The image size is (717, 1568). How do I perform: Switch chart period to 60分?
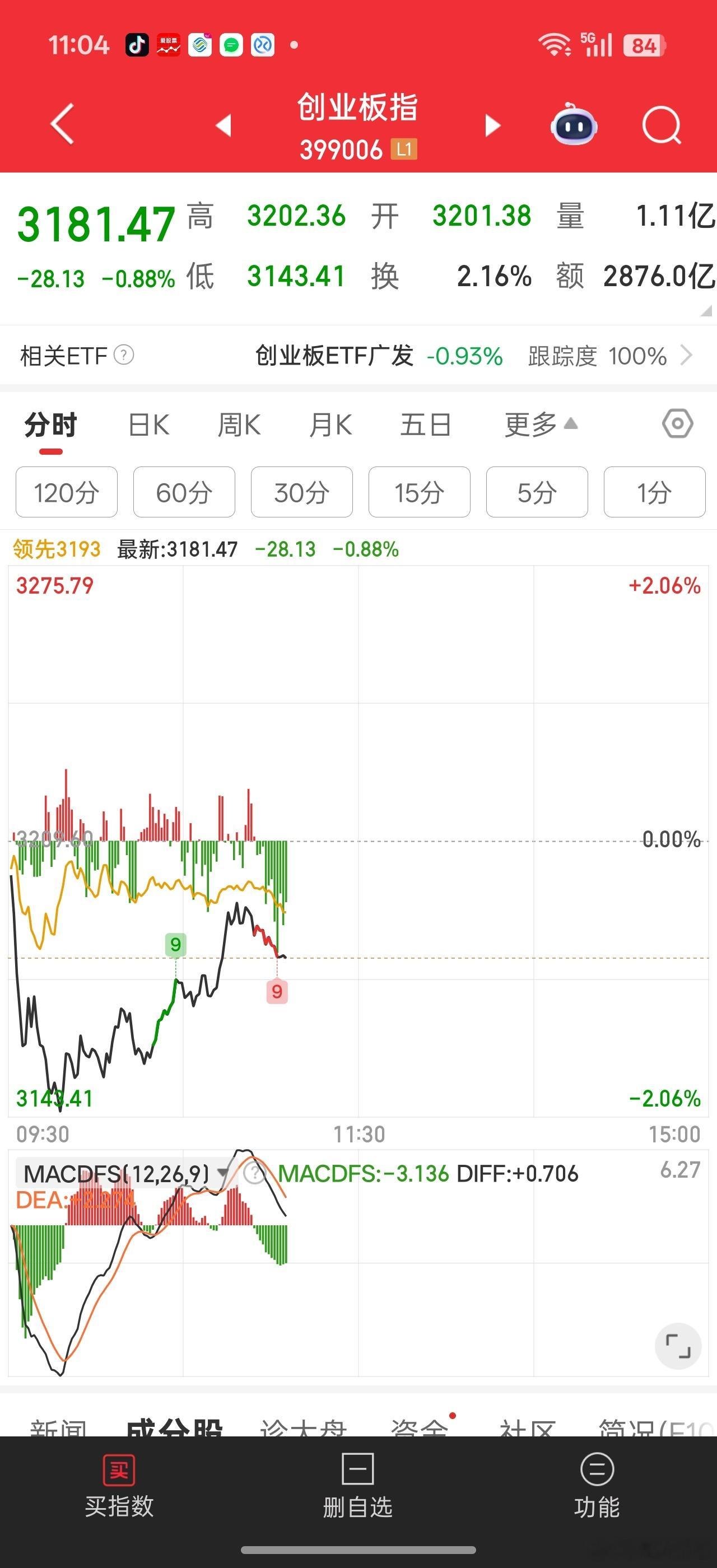click(184, 492)
